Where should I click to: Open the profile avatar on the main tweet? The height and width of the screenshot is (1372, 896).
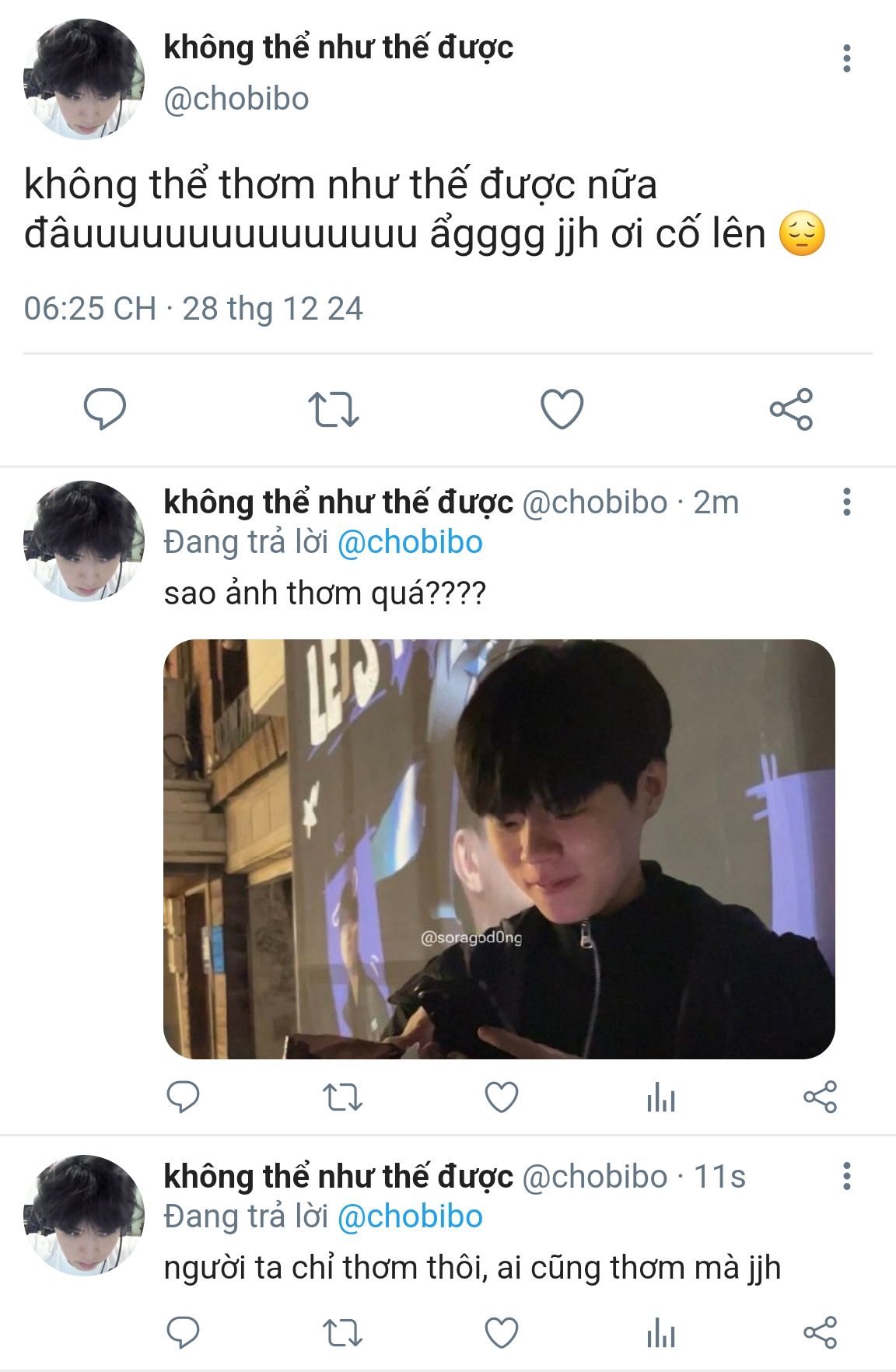click(84, 79)
